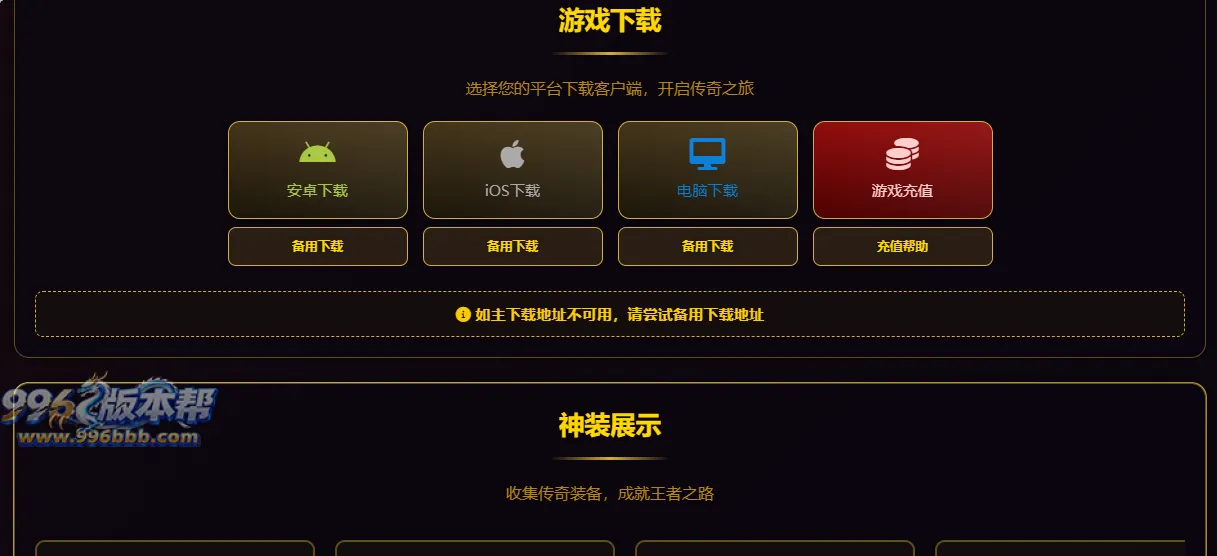Viewport: 1217px width, 556px height.
Task: Tap 备用下载 below the 安卓下载 button
Action: tap(318, 246)
